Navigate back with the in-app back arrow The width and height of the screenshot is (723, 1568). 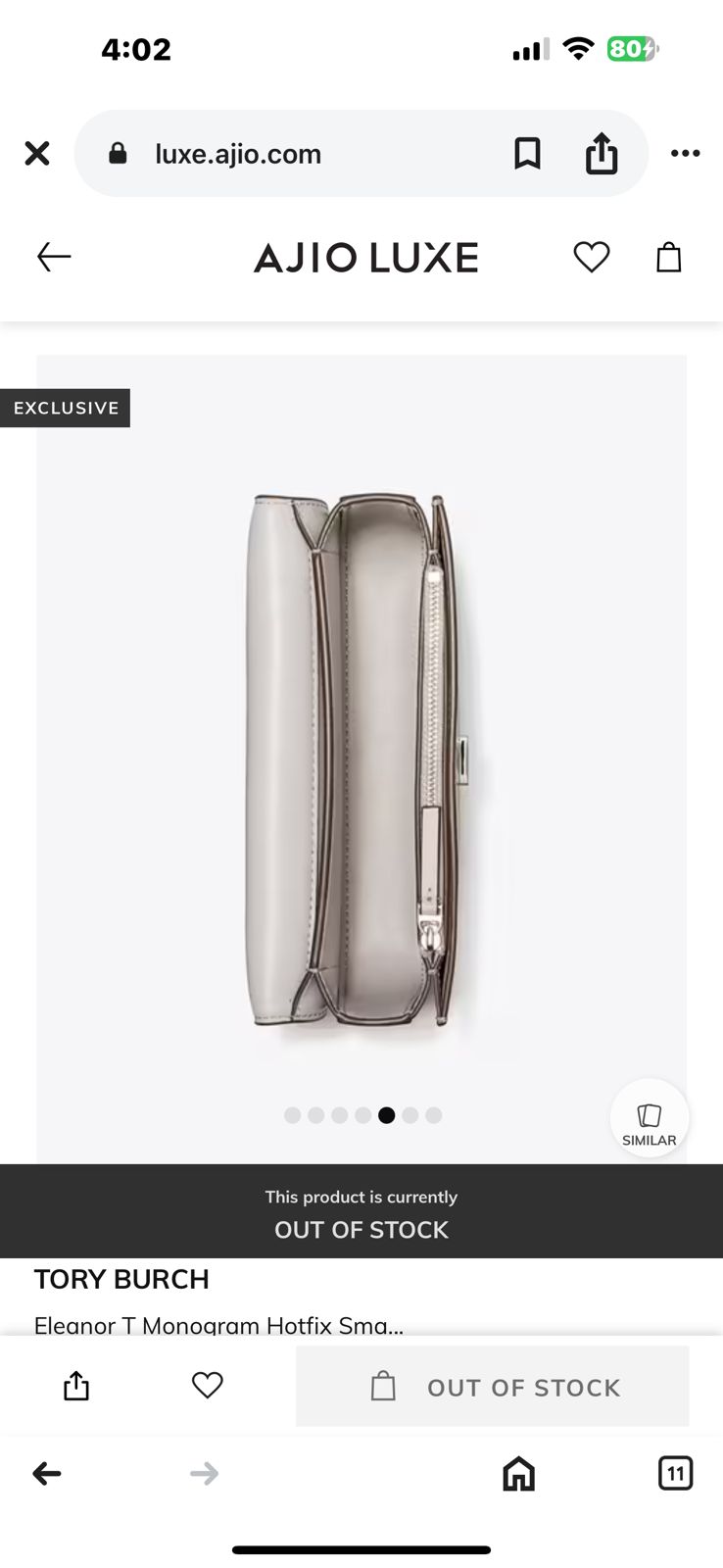(x=54, y=257)
